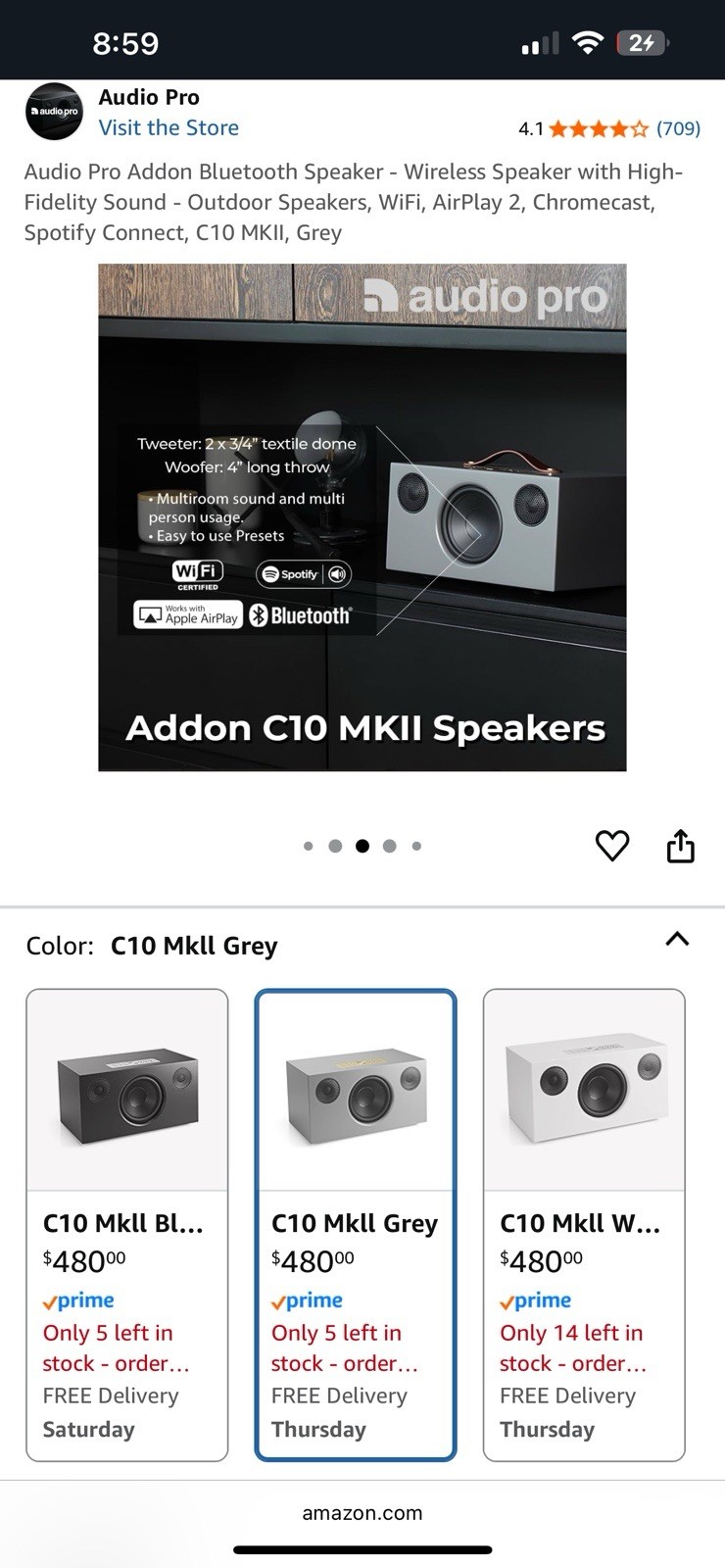
Task: Add speaker to wish list heart
Action: pos(612,846)
